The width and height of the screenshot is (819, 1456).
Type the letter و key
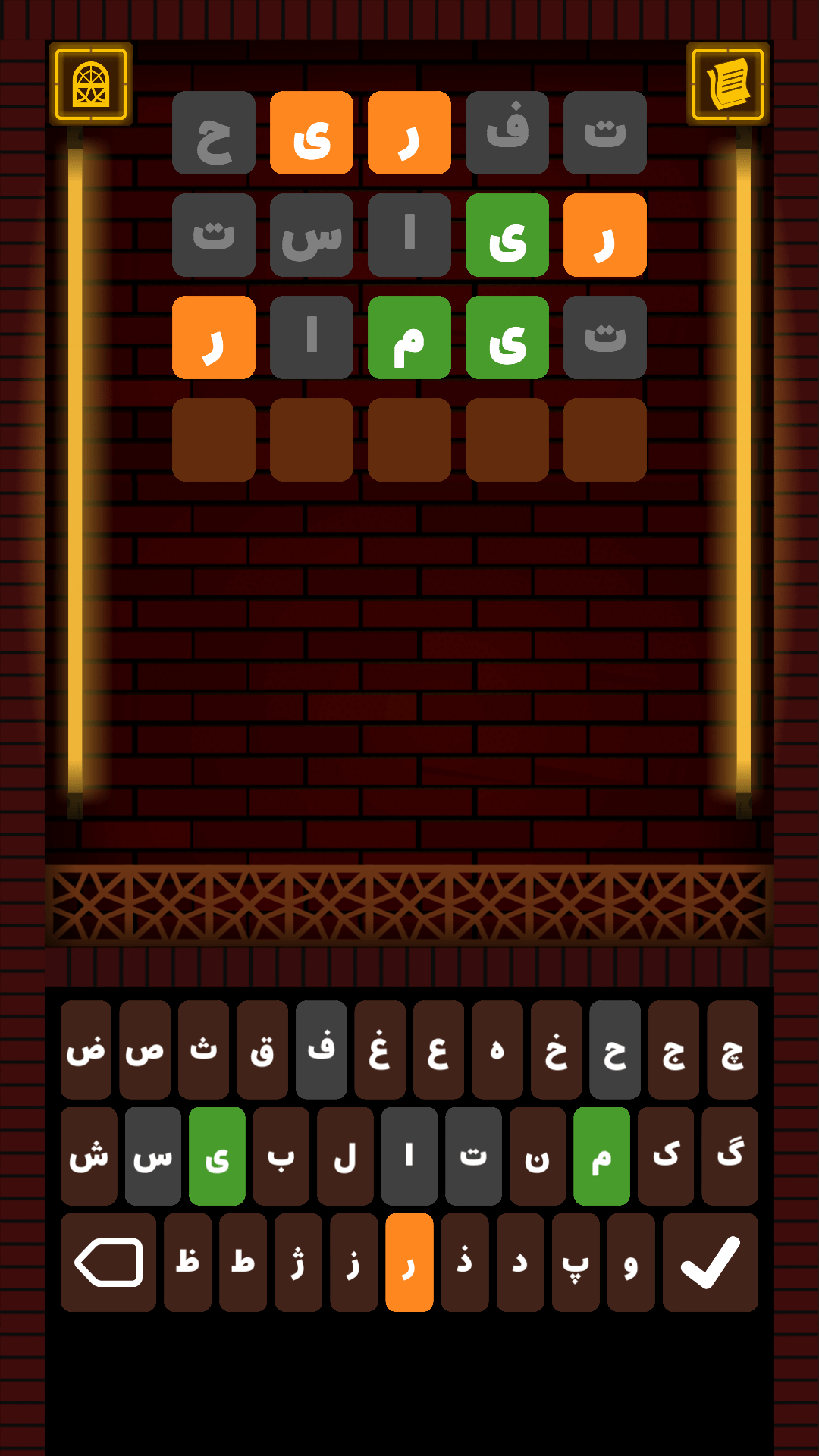pos(631,1263)
